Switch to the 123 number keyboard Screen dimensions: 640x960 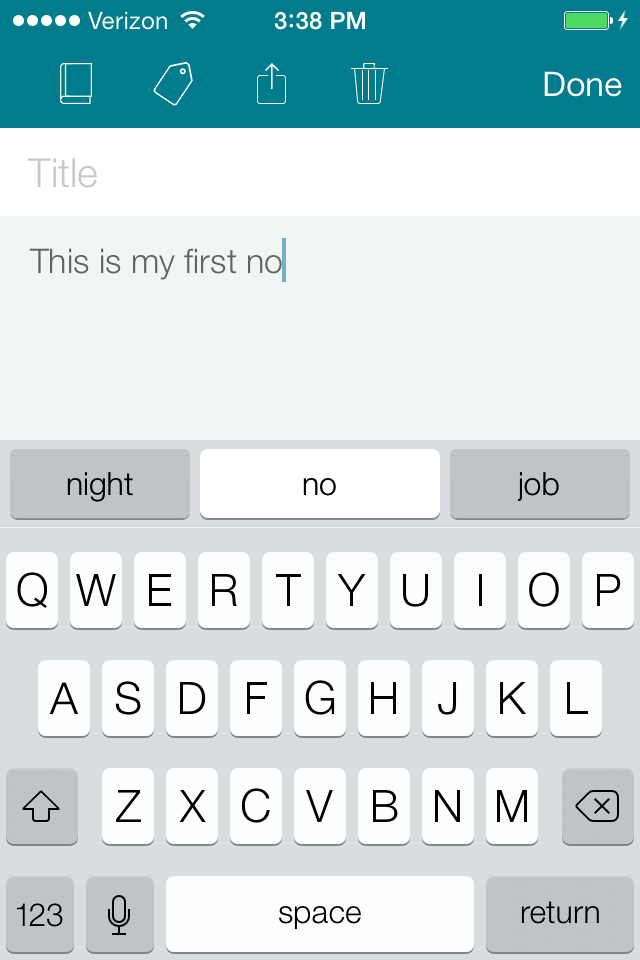tap(40, 913)
